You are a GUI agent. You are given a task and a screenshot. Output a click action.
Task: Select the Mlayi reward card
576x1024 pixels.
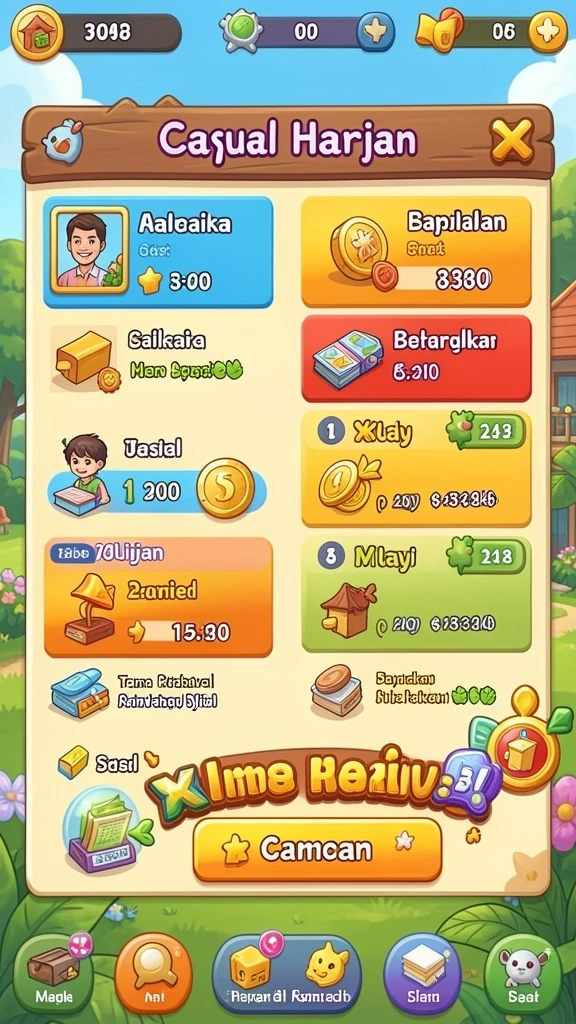tap(416, 594)
